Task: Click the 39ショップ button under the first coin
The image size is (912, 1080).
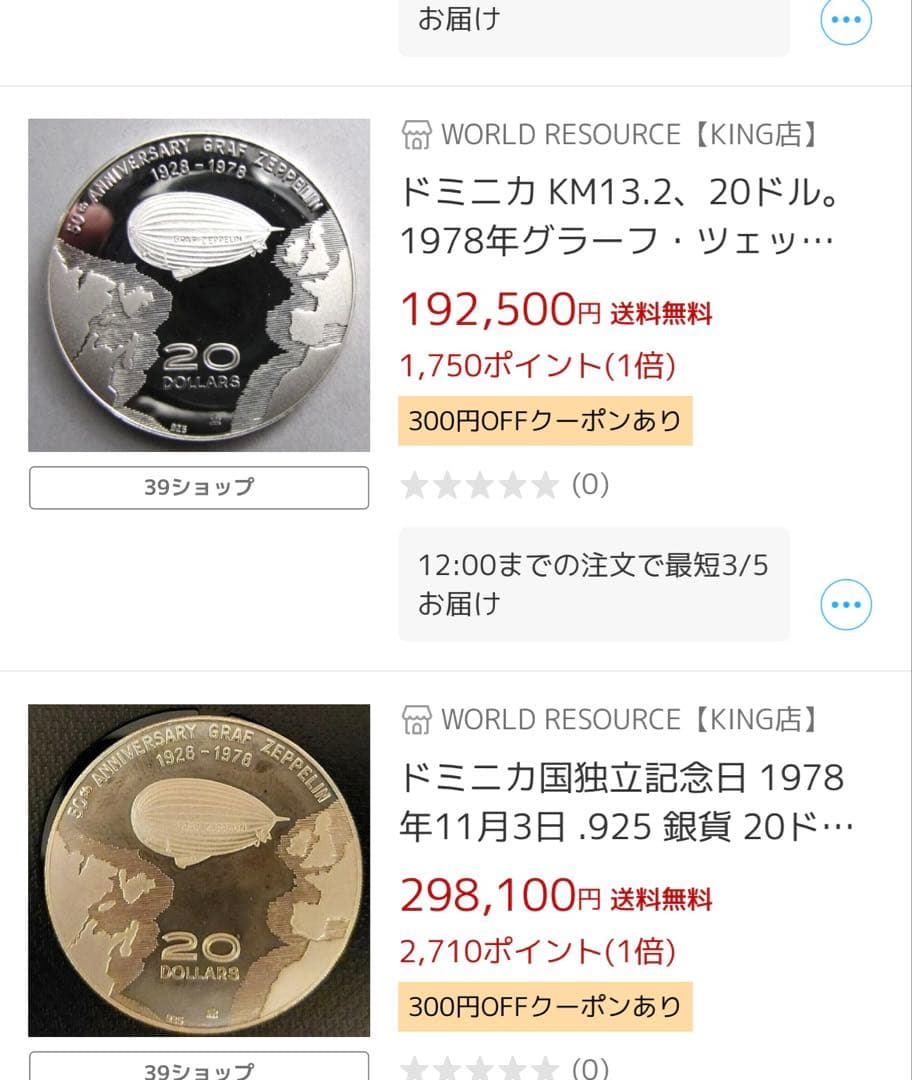Action: (x=199, y=488)
